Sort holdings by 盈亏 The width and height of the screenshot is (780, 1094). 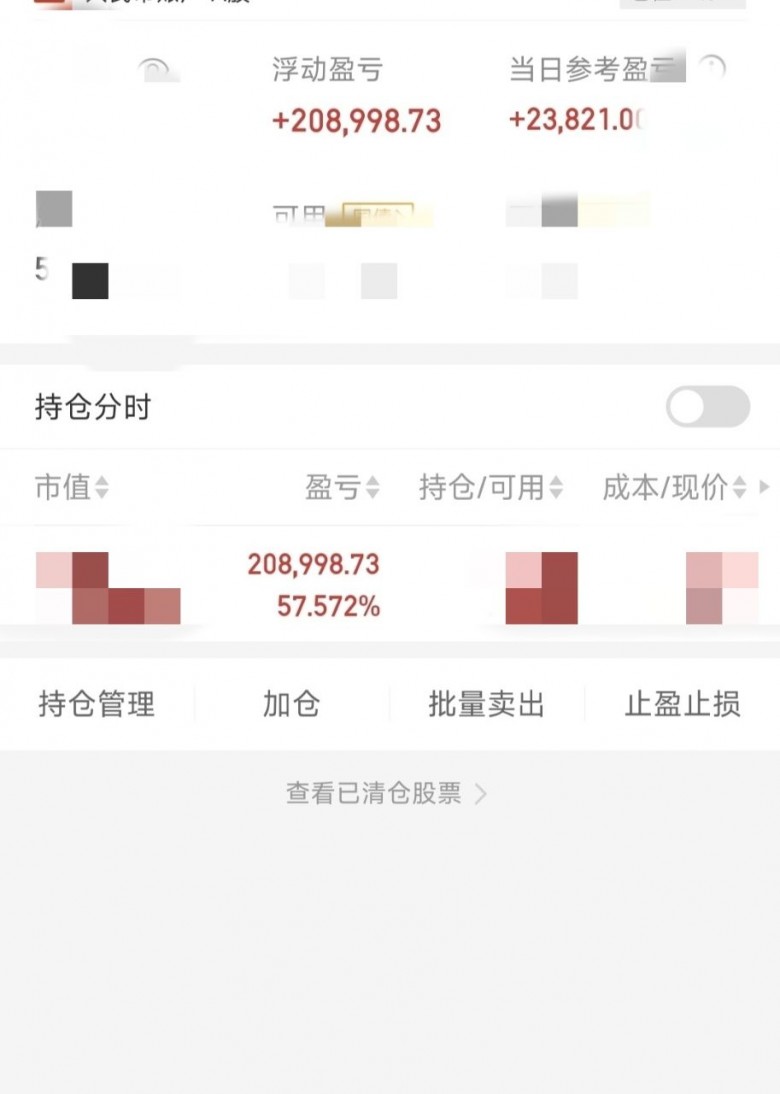342,488
